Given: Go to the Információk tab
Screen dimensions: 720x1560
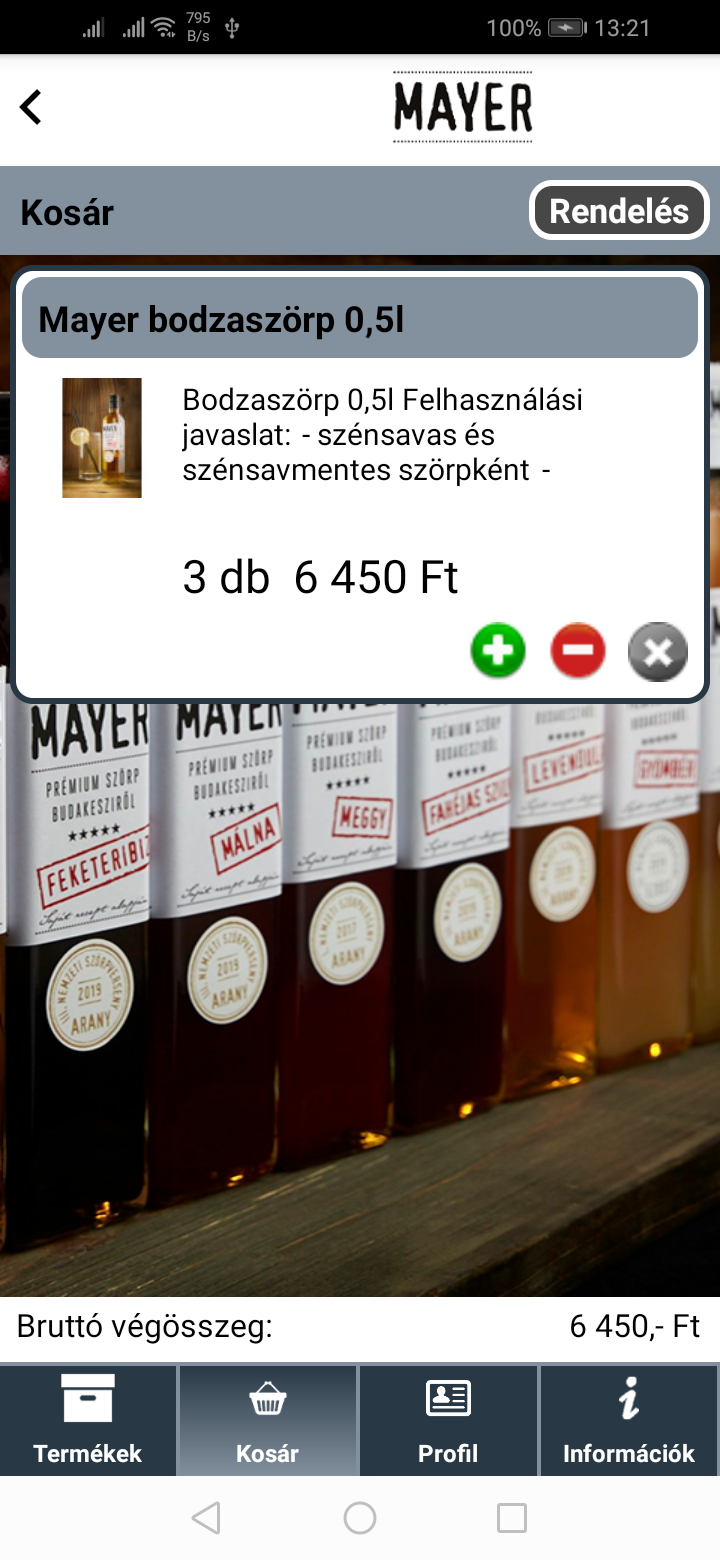Looking at the screenshot, I should (628, 1420).
